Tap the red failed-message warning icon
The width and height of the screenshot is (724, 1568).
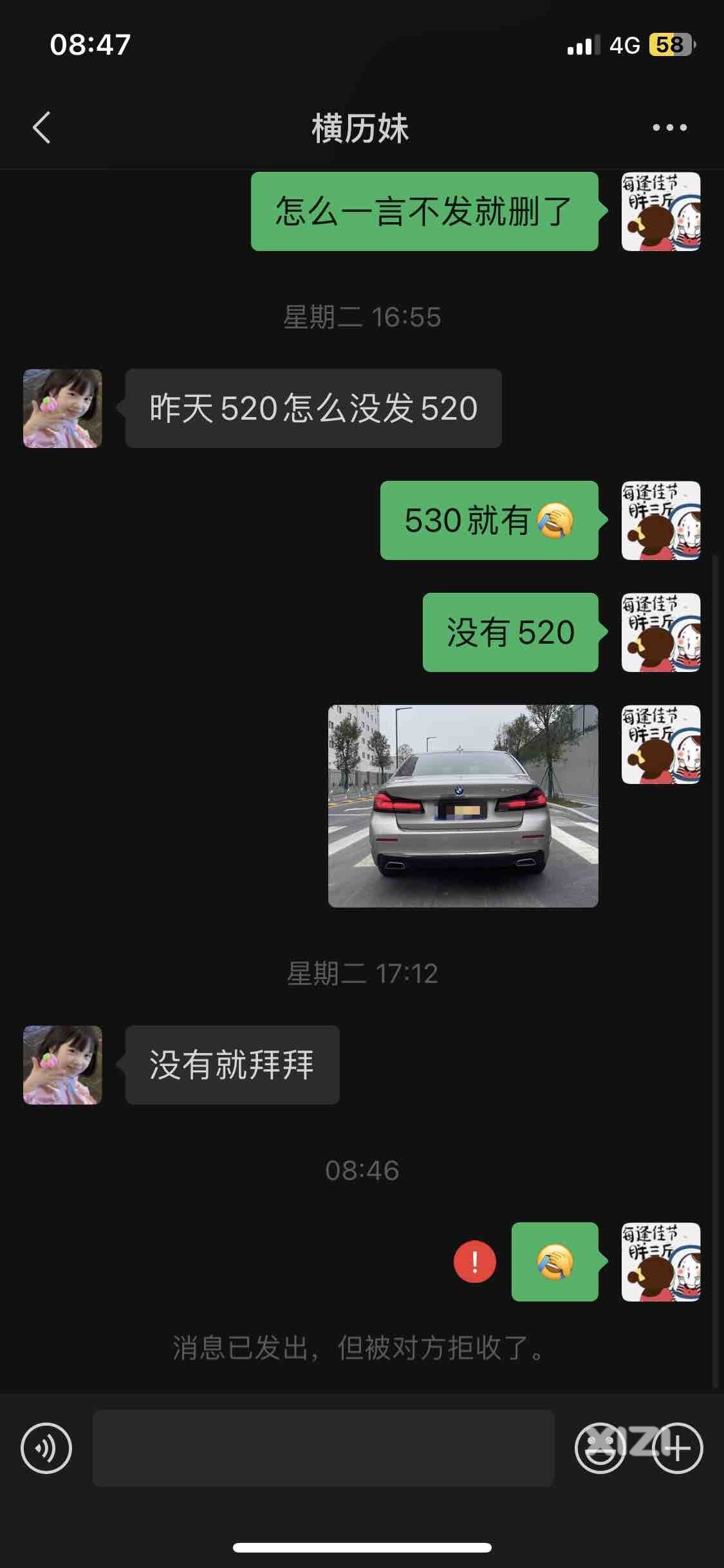pos(474,1262)
